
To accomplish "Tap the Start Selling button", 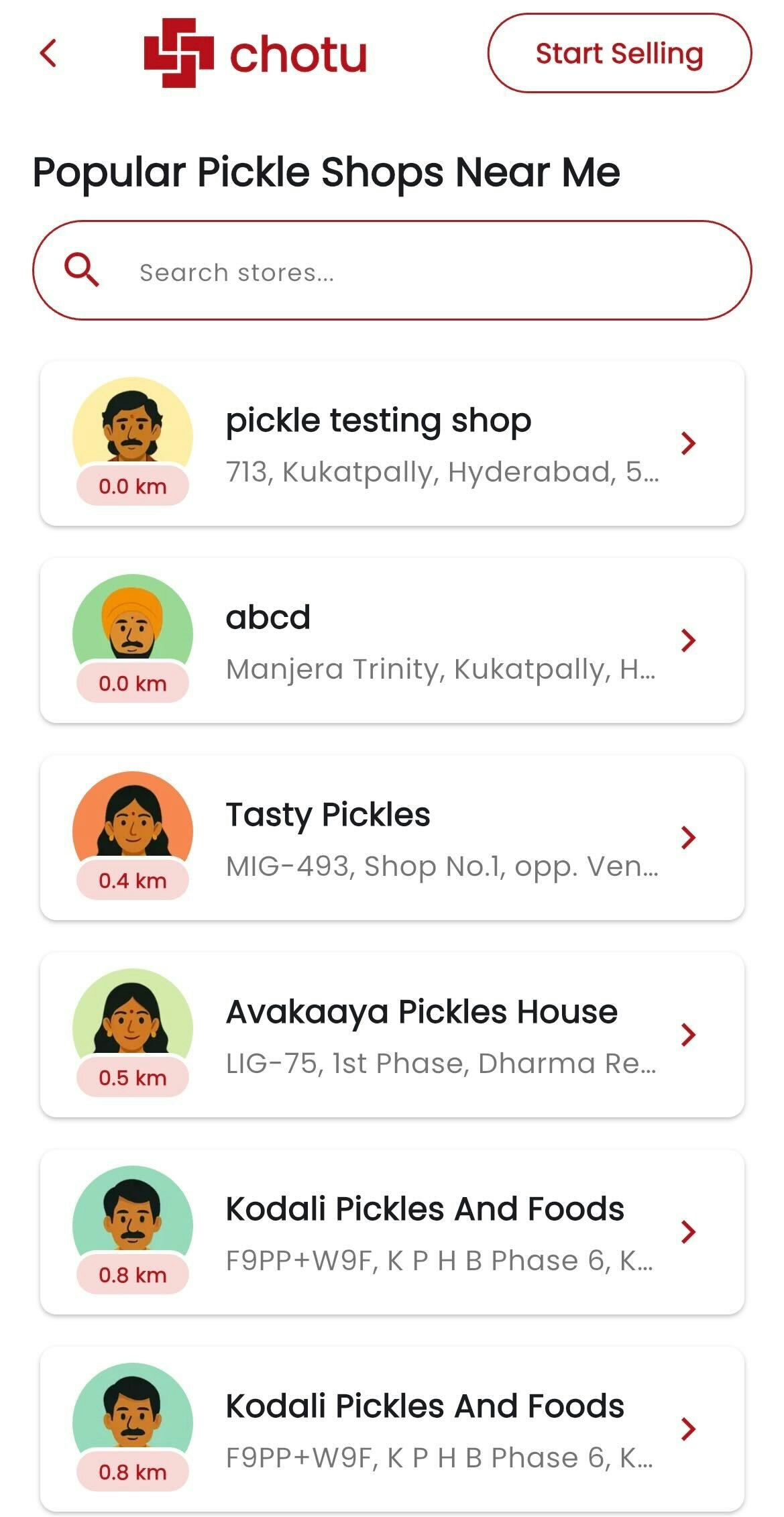I will coord(619,54).
